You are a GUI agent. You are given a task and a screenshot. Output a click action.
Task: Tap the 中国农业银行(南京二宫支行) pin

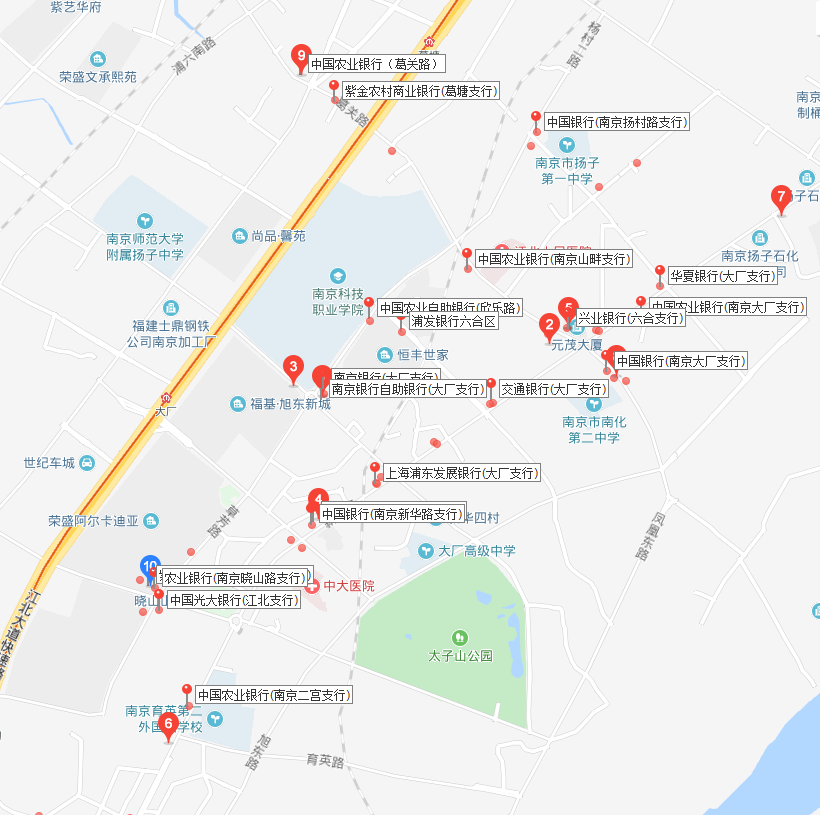pyautogui.click(x=187, y=693)
